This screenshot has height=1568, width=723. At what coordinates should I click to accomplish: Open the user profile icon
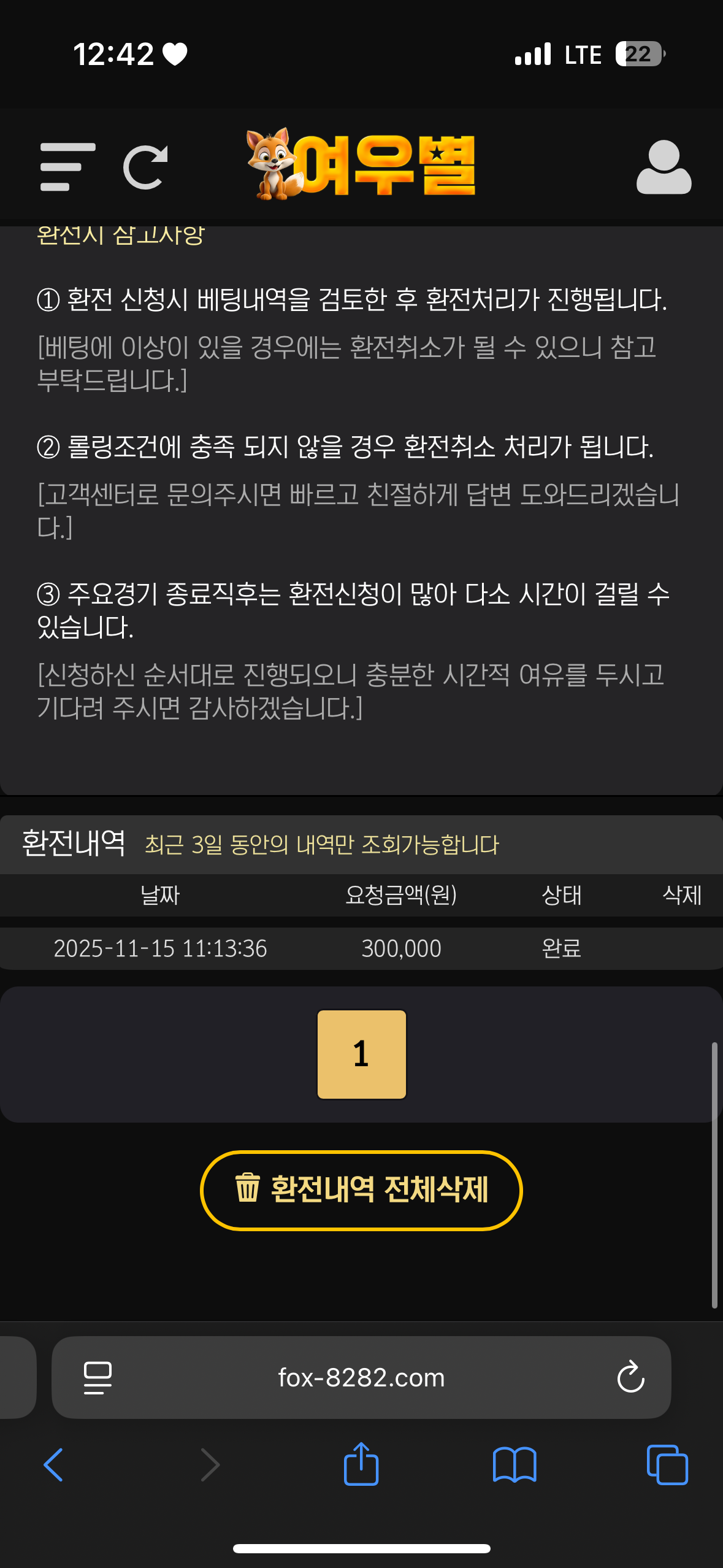[664, 167]
